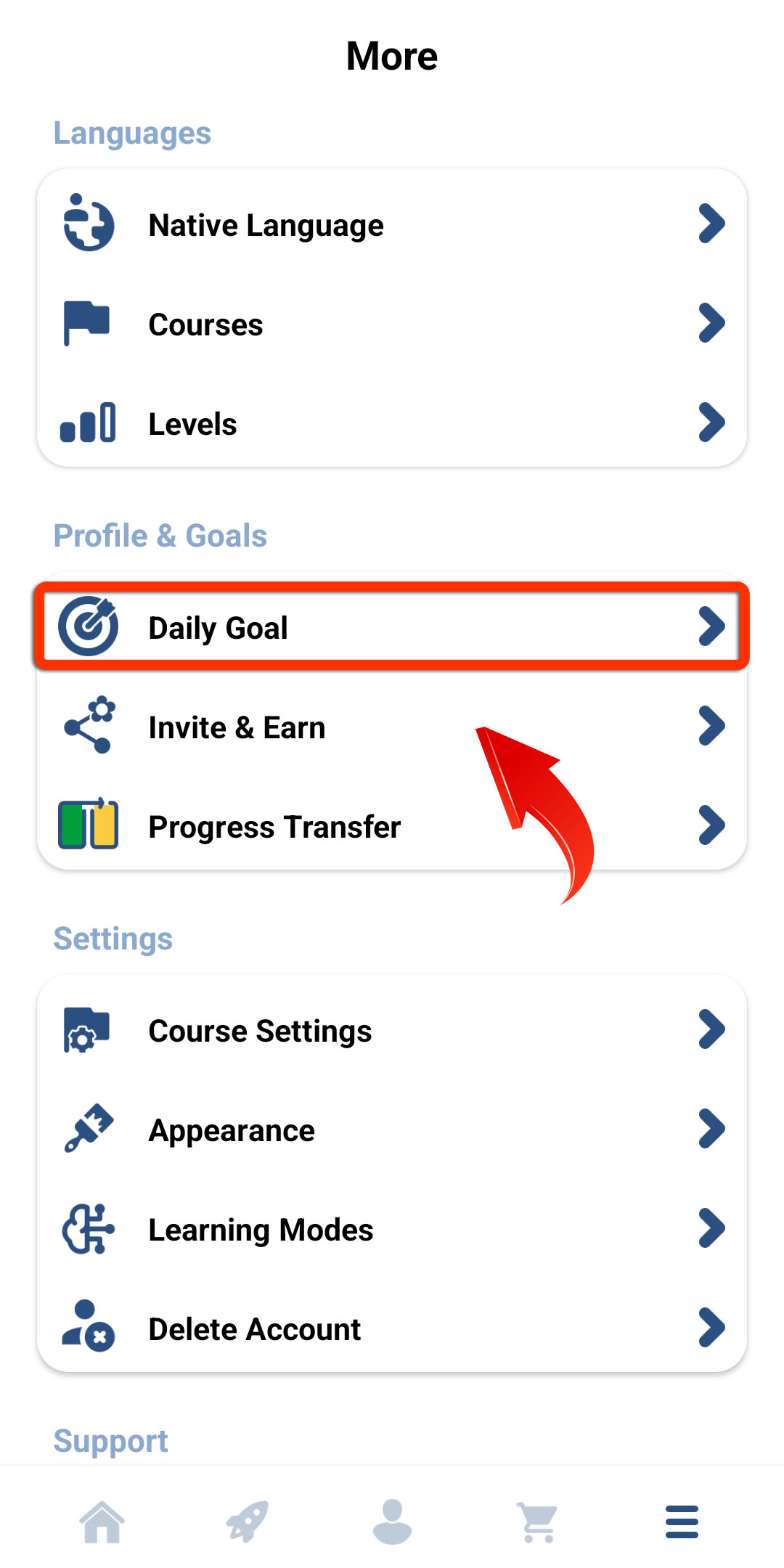Open the Courses row
The height and width of the screenshot is (1568, 784).
(392, 324)
